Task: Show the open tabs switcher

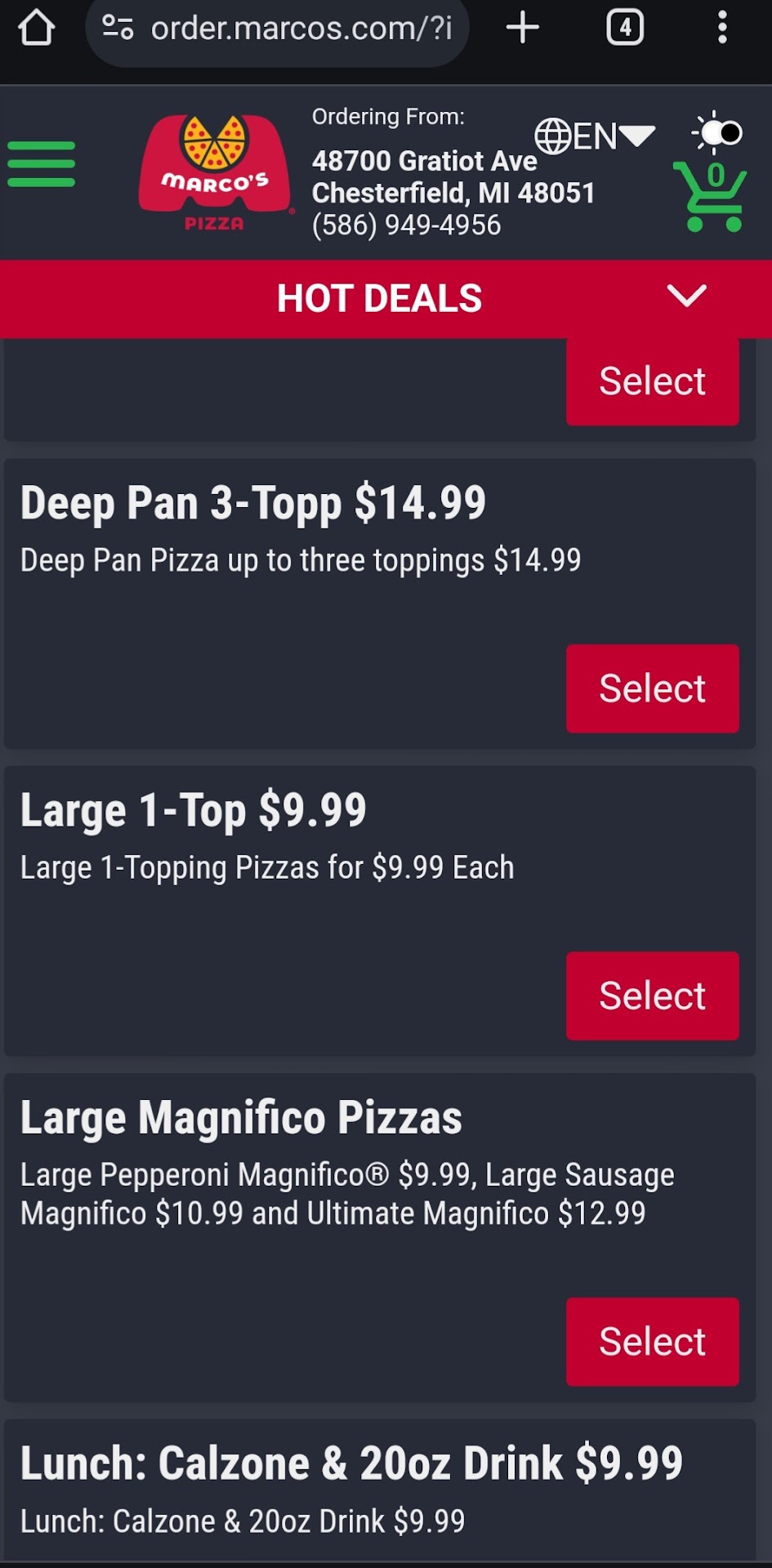Action: [625, 29]
